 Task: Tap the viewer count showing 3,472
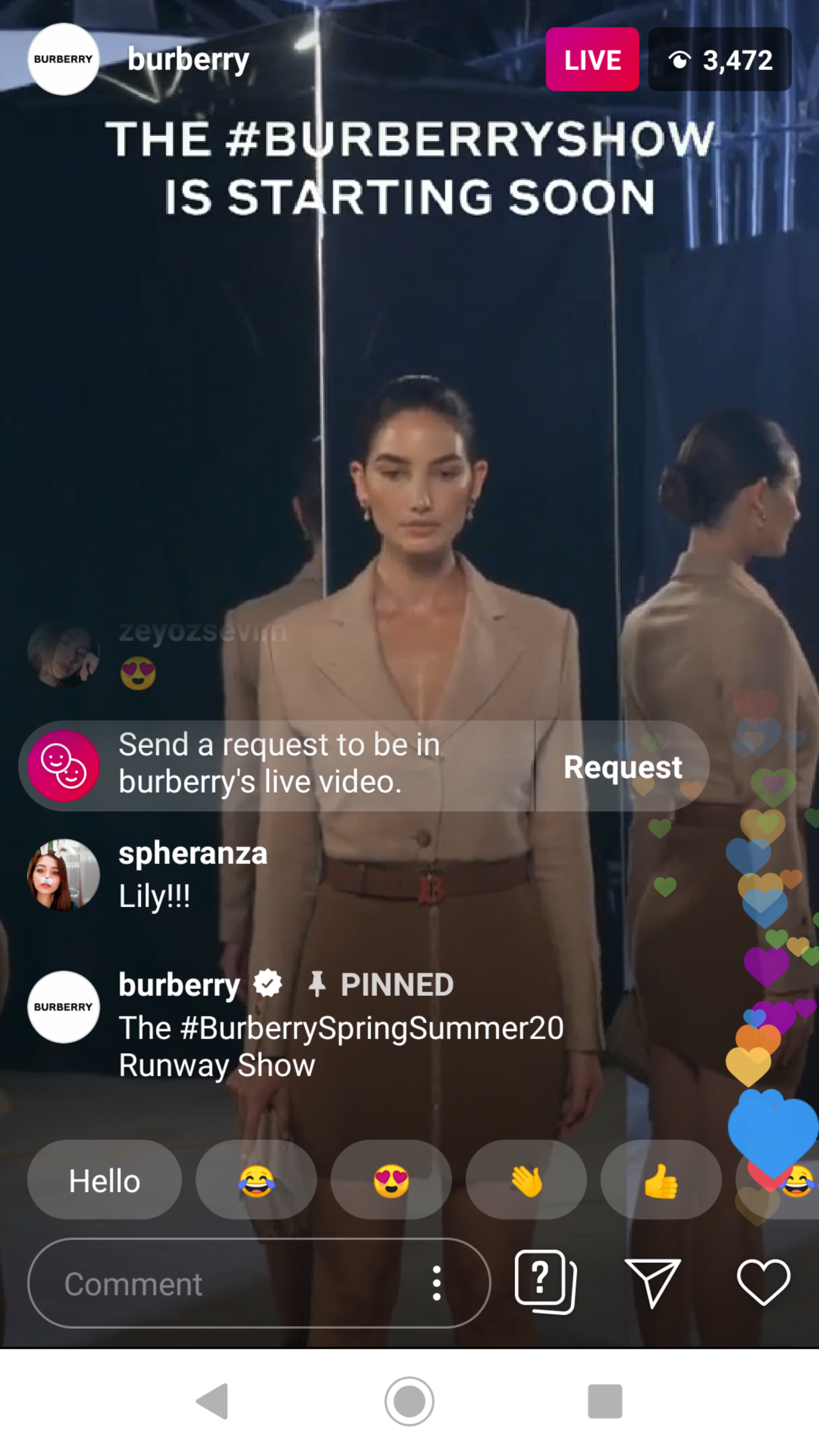coord(719,60)
